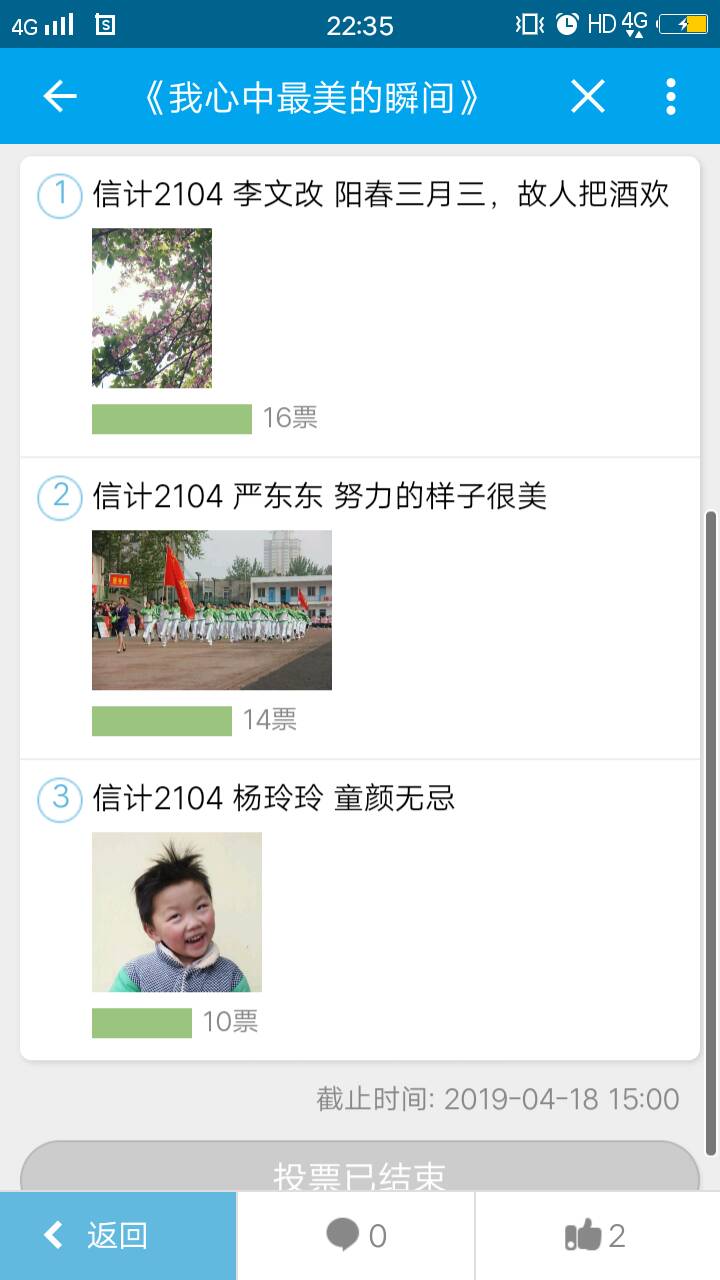Viewport: 720px width, 1280px height.
Task: Tap the back arrow in the header
Action: (60, 97)
